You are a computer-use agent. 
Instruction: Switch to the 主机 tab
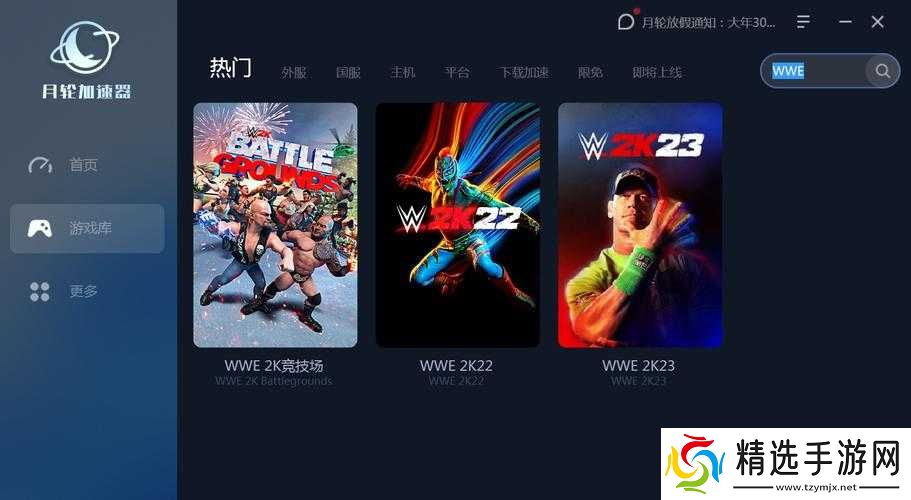pyautogui.click(x=403, y=72)
